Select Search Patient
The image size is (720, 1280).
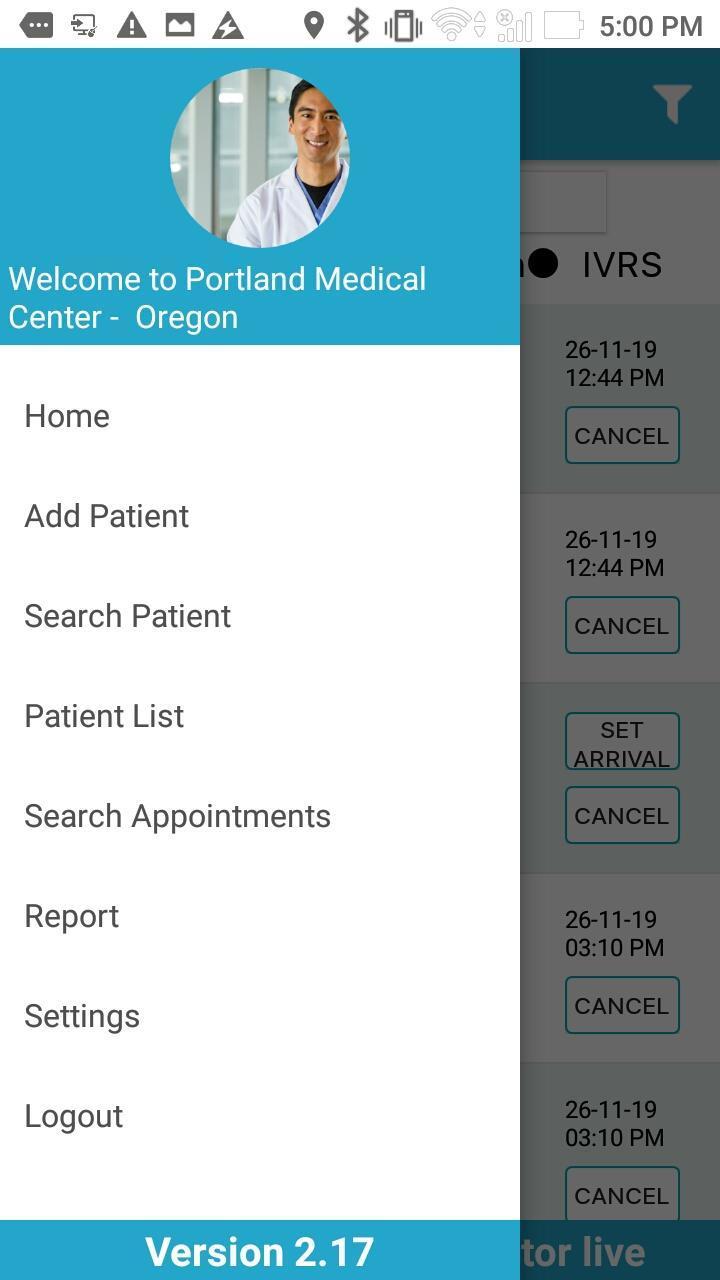(128, 616)
